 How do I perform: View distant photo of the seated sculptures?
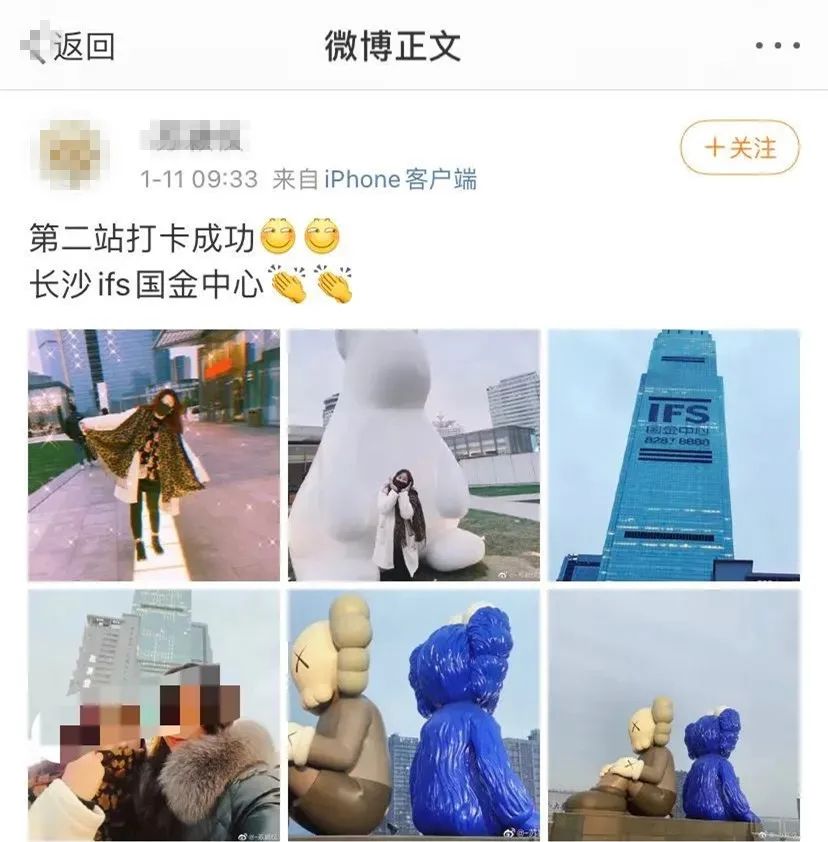(x=673, y=714)
